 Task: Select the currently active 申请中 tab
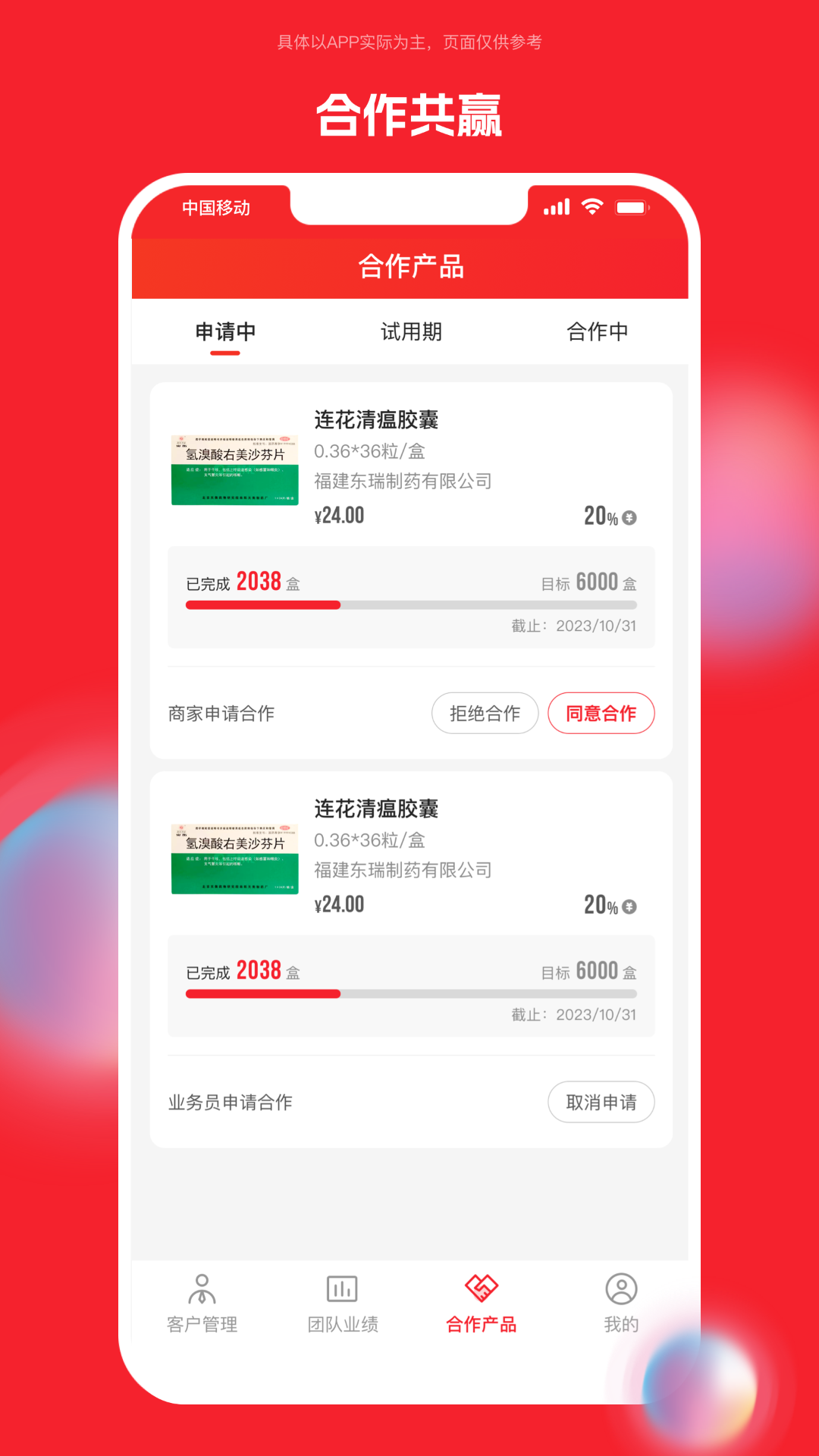pos(225,331)
